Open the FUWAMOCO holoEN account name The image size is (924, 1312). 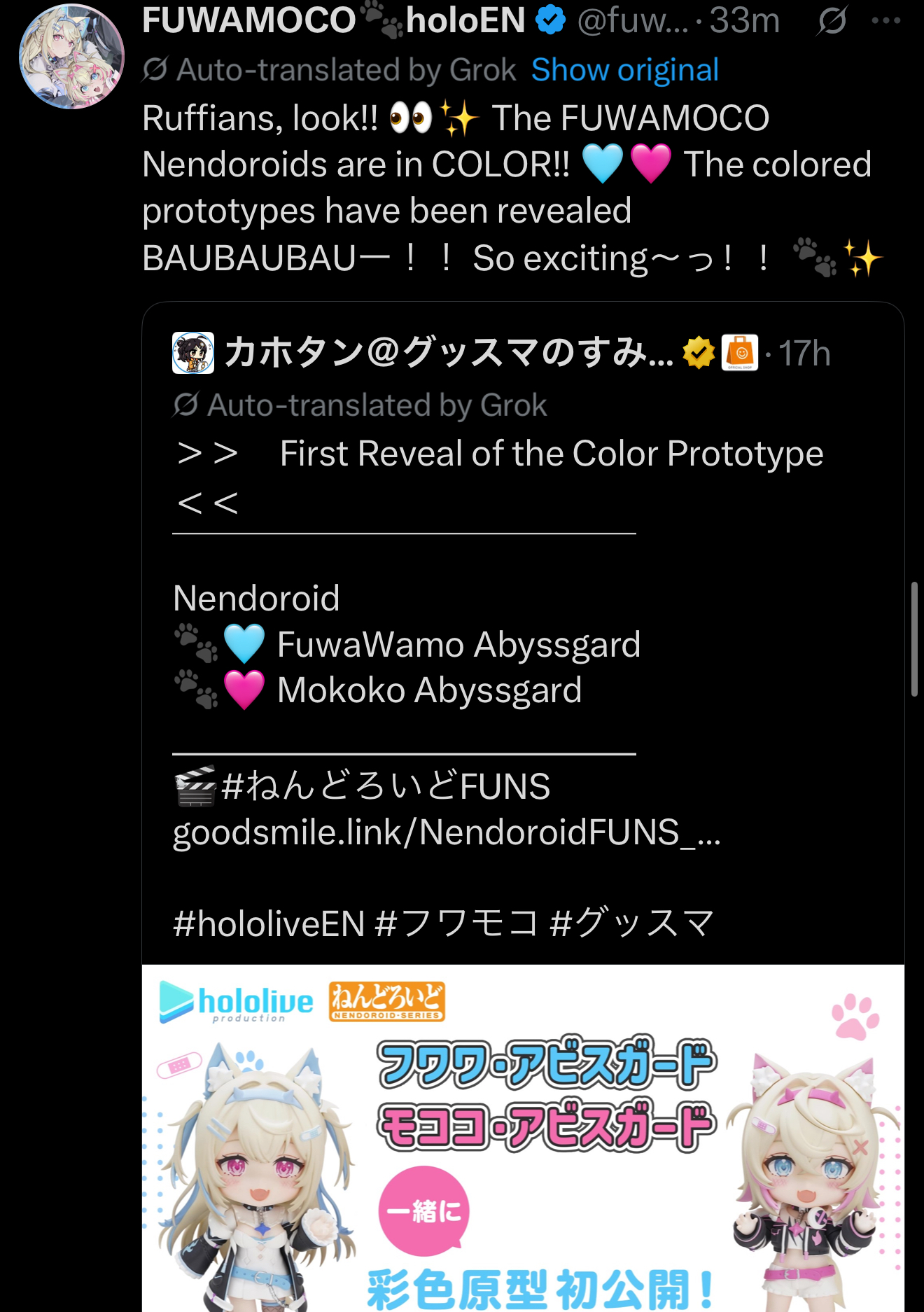pyautogui.click(x=333, y=21)
